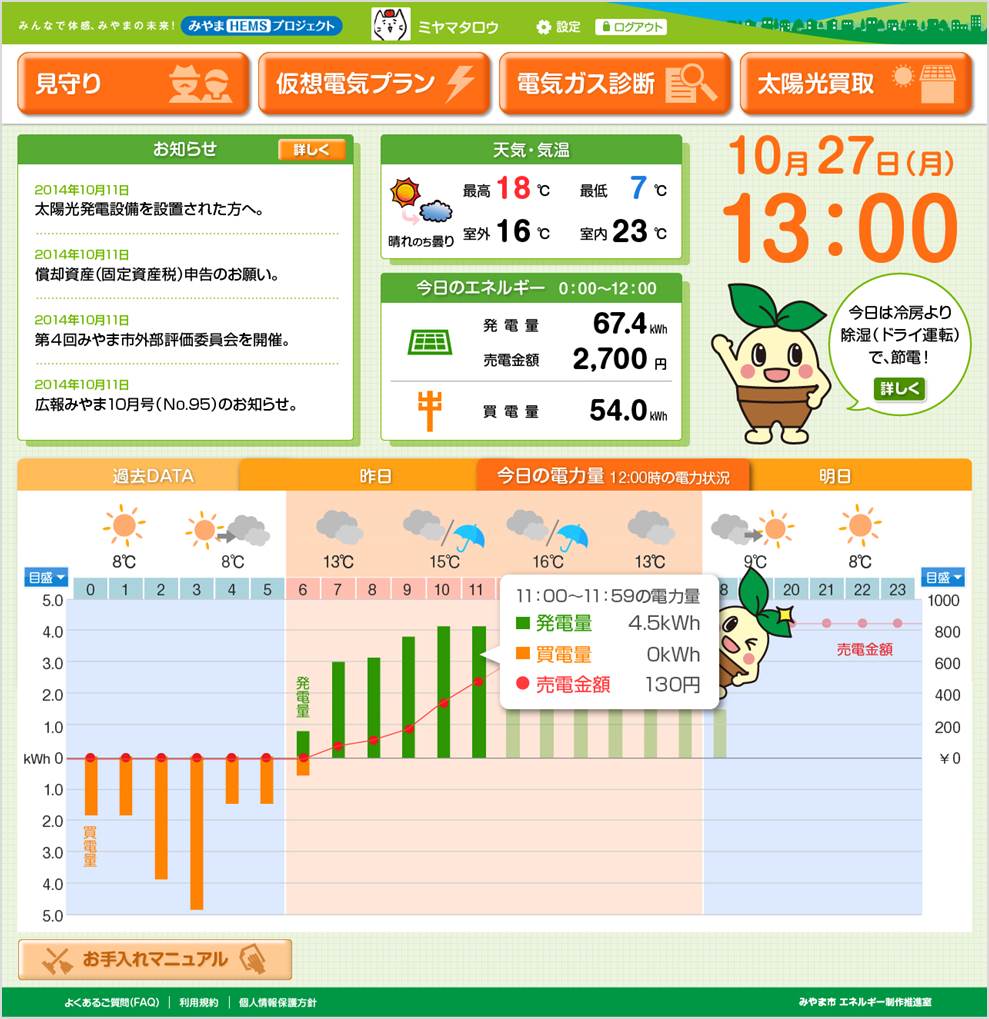This screenshot has width=989, height=1019.
Task: Switch to the 過去DATA tab
Action: tap(153, 476)
